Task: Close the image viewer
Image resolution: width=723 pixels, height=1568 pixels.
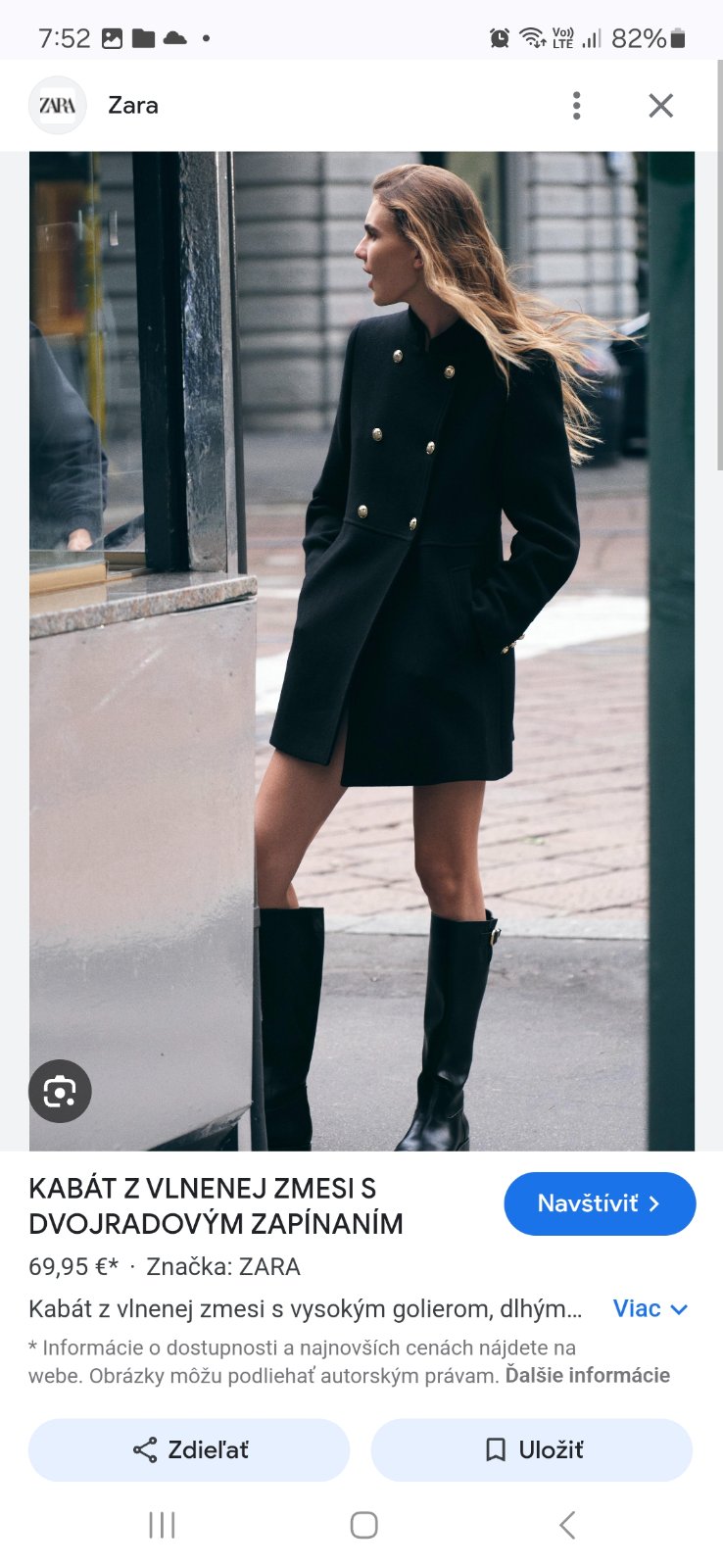Action: coord(661,106)
